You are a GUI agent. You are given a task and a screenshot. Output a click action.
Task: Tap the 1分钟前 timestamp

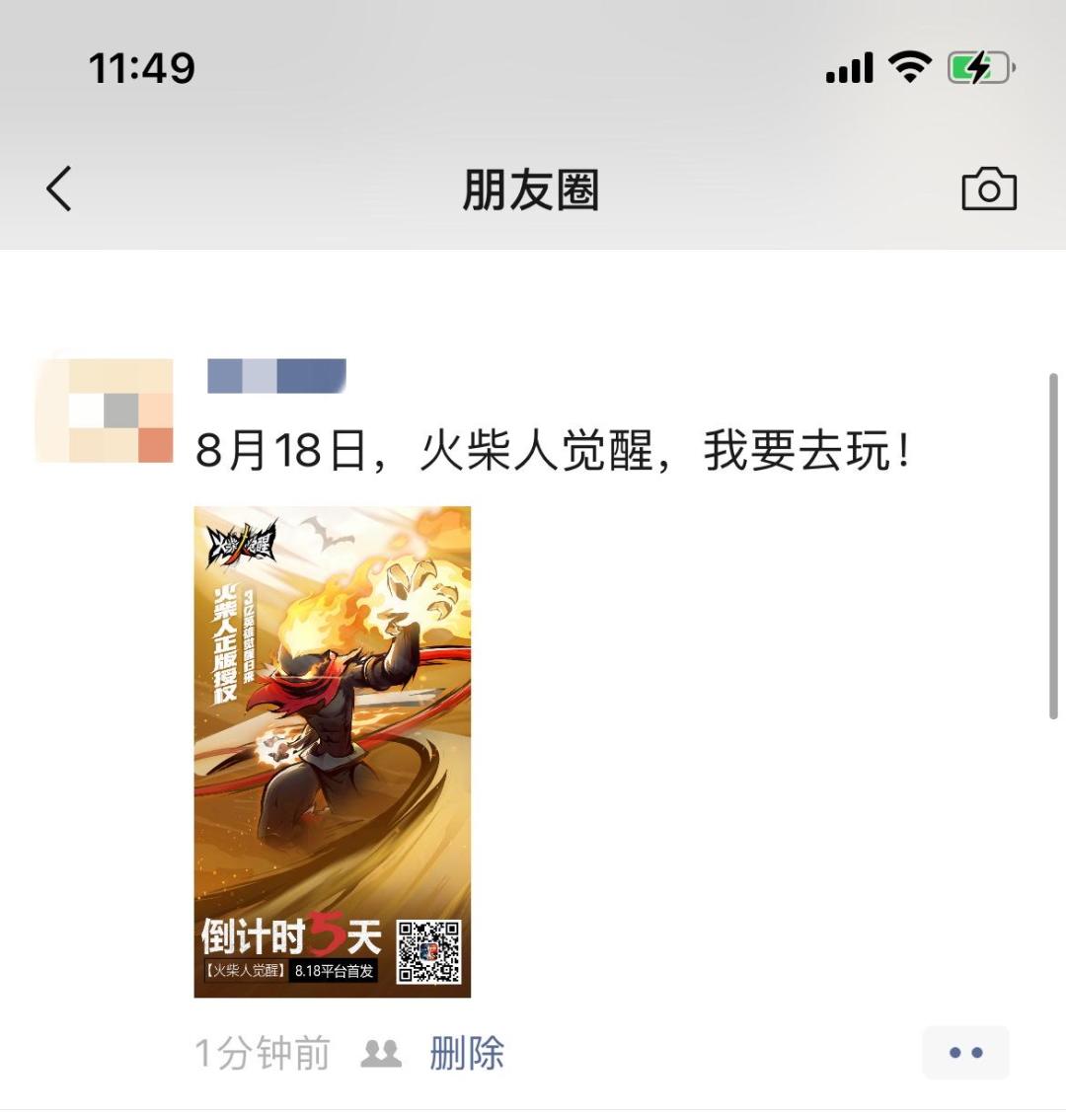[x=262, y=1053]
